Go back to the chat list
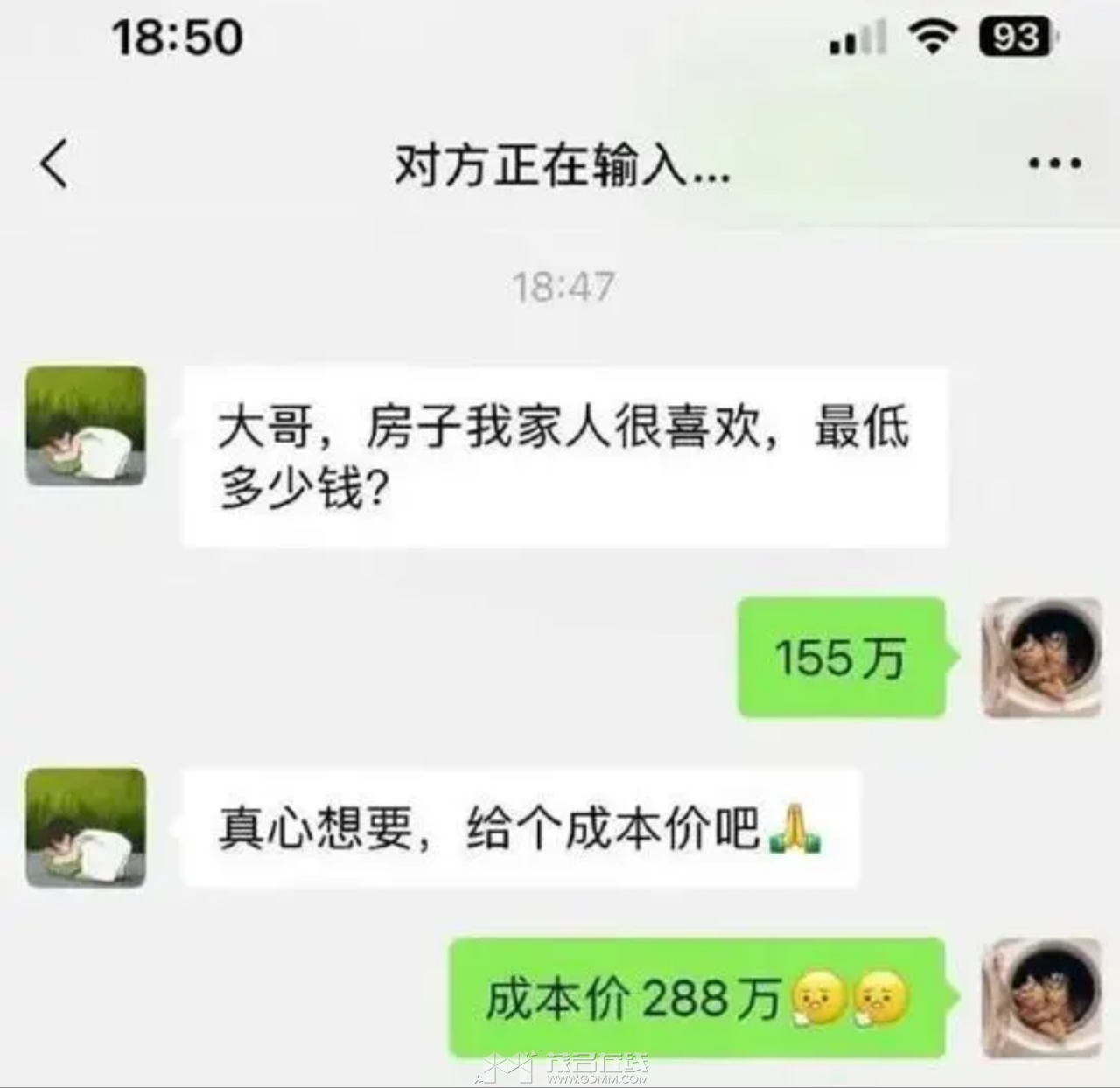The height and width of the screenshot is (1088, 1120). (54, 164)
